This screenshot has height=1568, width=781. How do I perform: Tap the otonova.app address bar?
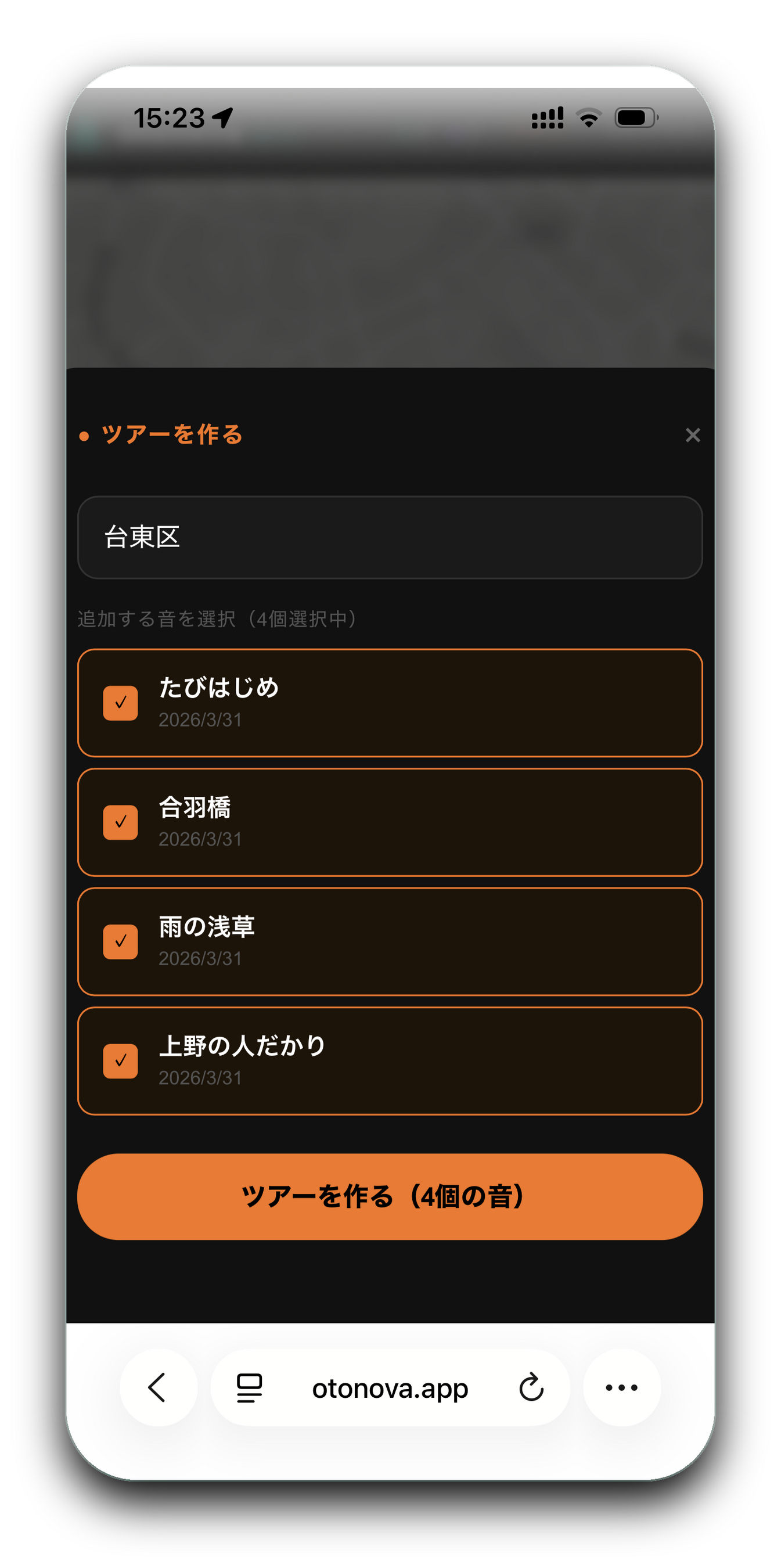tap(390, 1389)
